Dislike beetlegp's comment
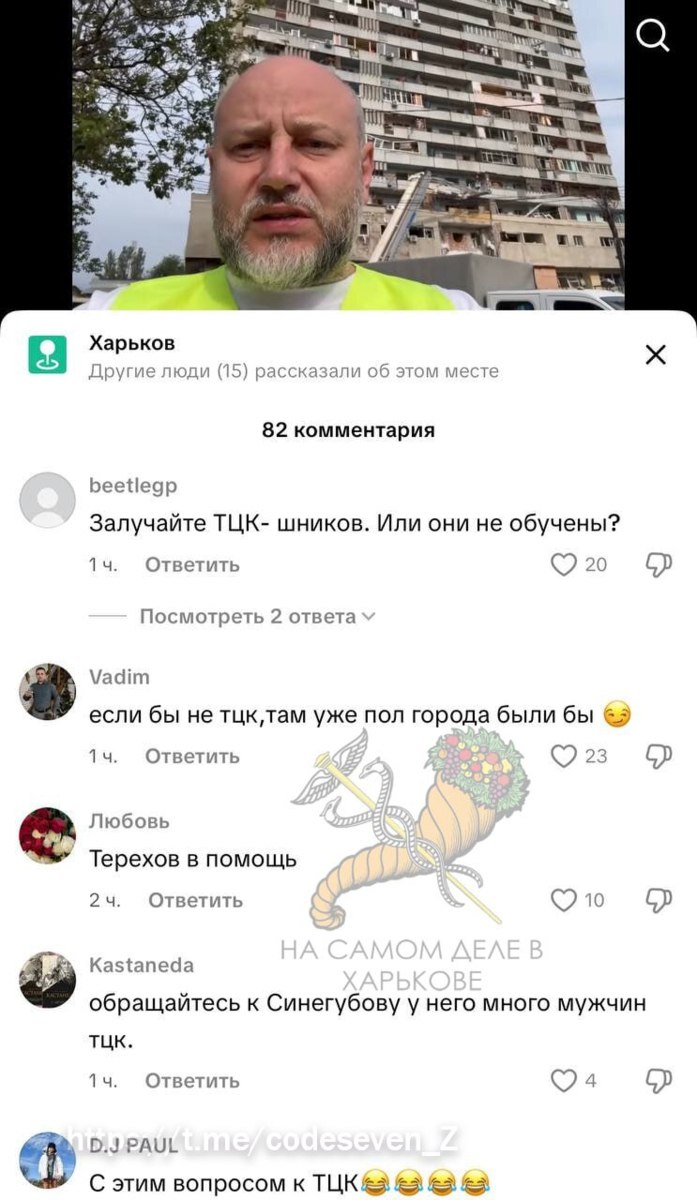The image size is (697, 1200). pyautogui.click(x=658, y=565)
